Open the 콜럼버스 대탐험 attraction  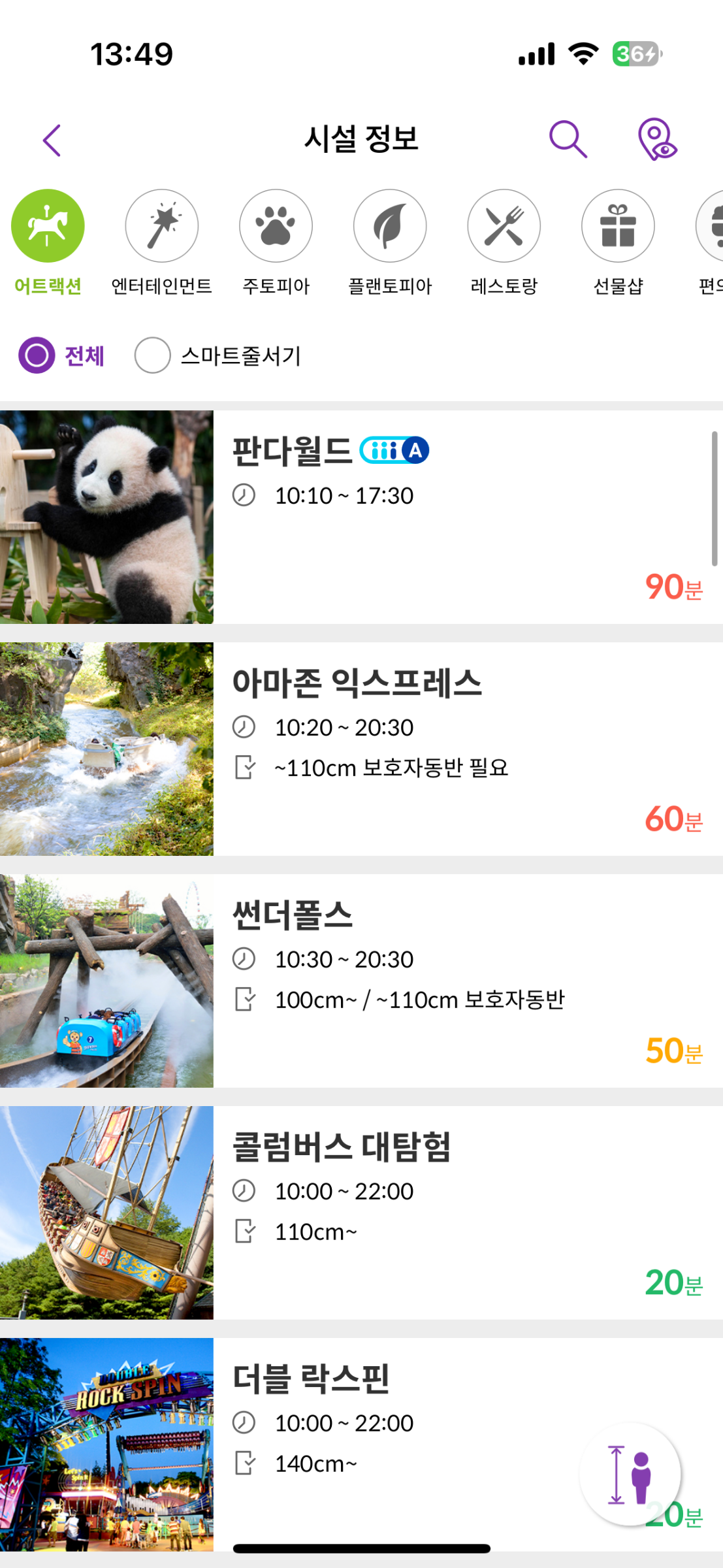click(x=361, y=1213)
